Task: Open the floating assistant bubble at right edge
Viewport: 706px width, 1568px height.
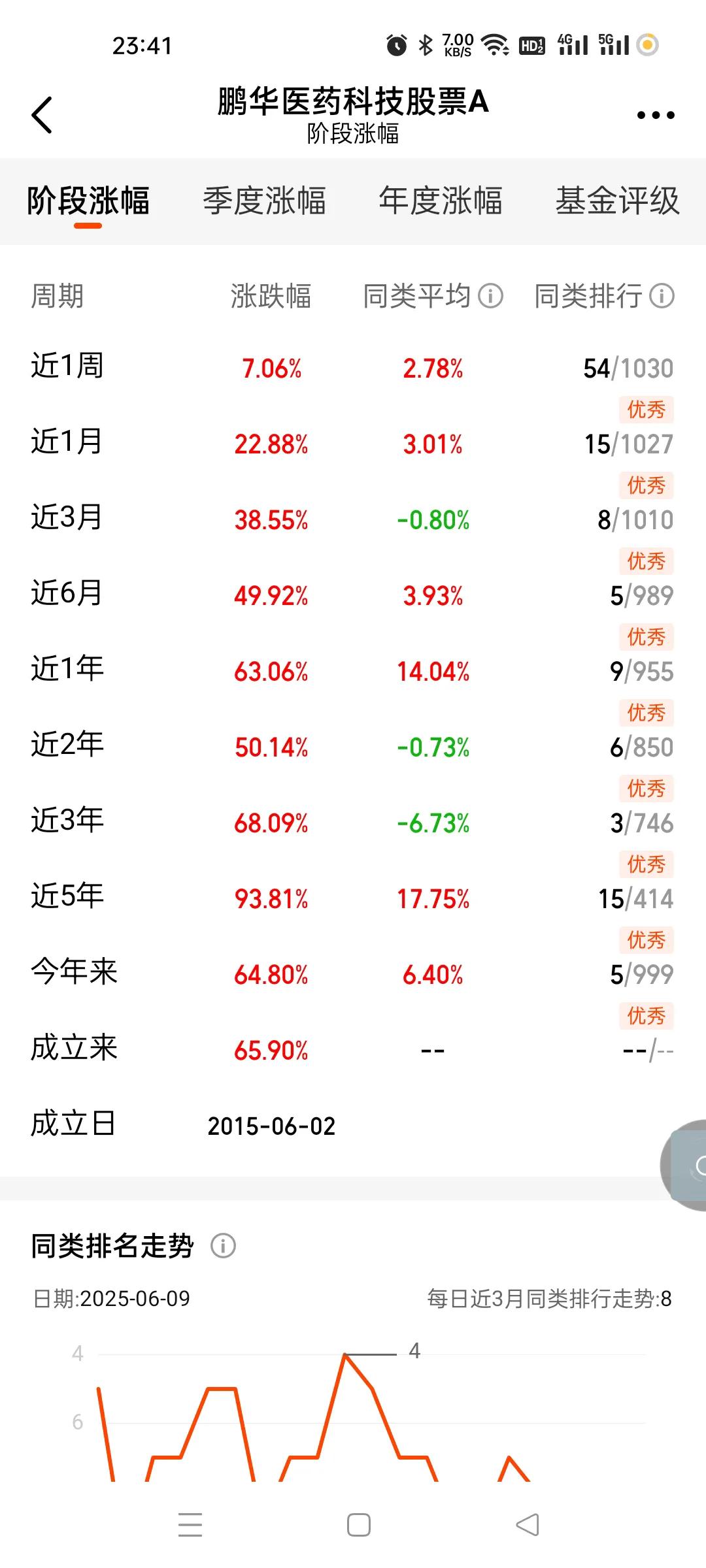Action: pyautogui.click(x=684, y=1165)
